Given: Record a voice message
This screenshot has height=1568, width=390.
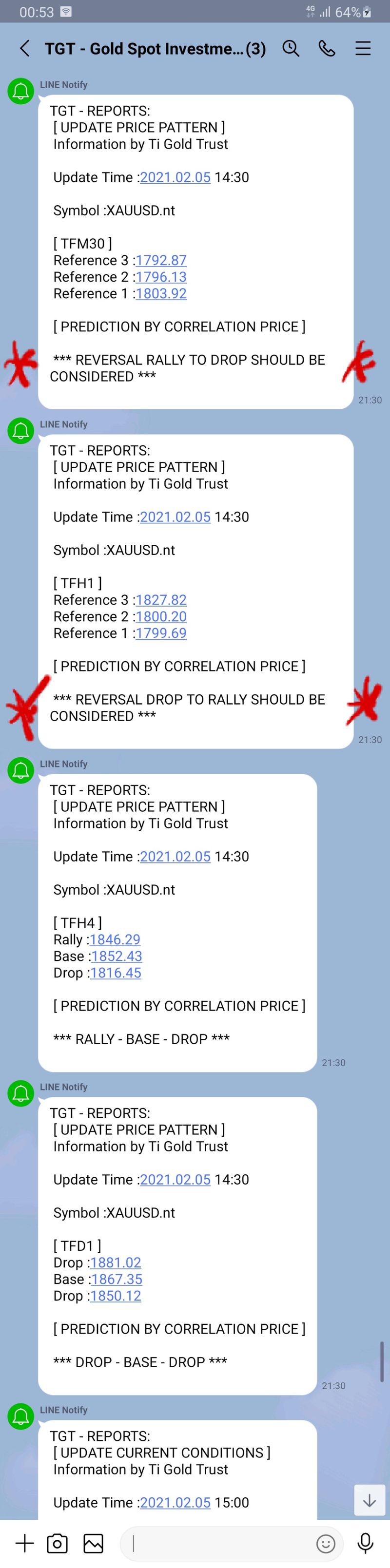Looking at the screenshot, I should [366, 1543].
